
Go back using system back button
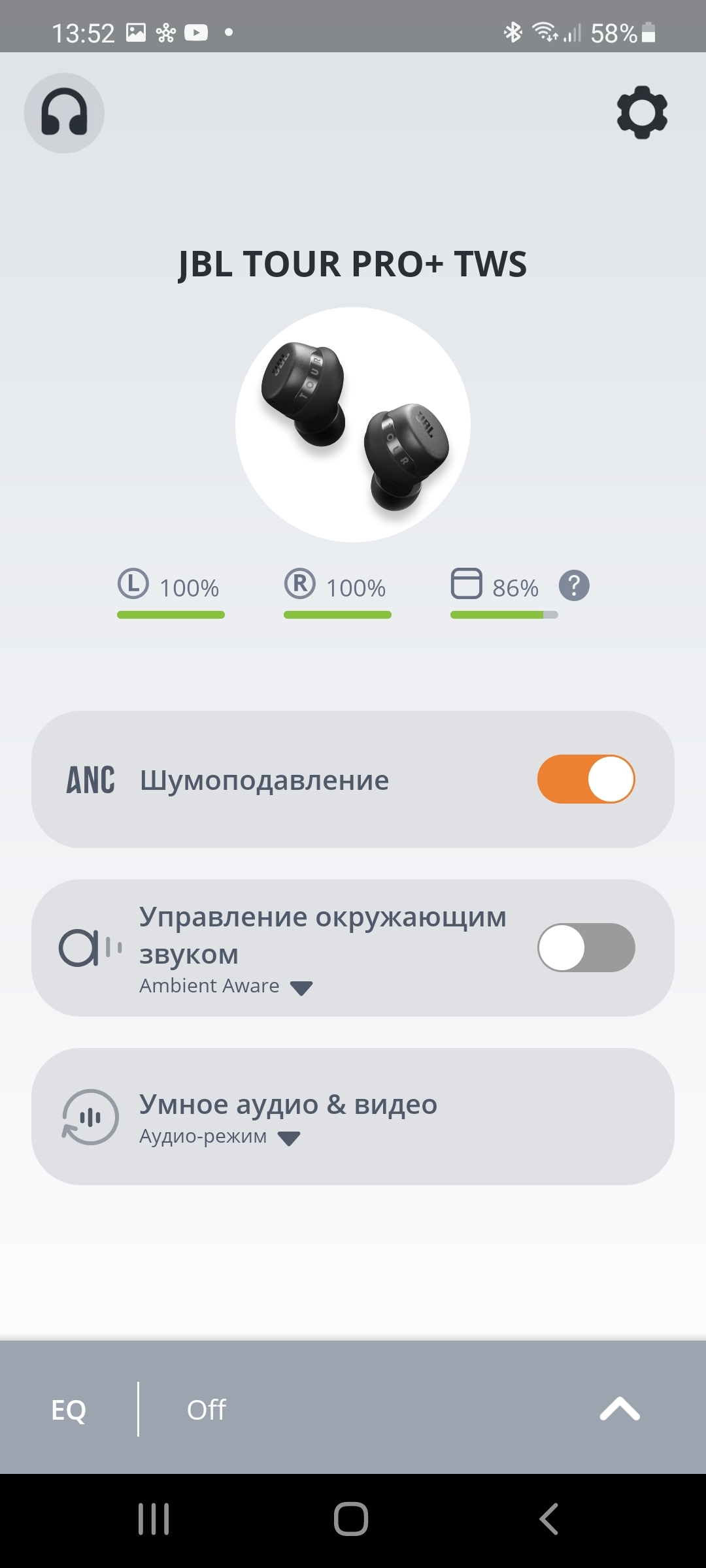tap(549, 1518)
